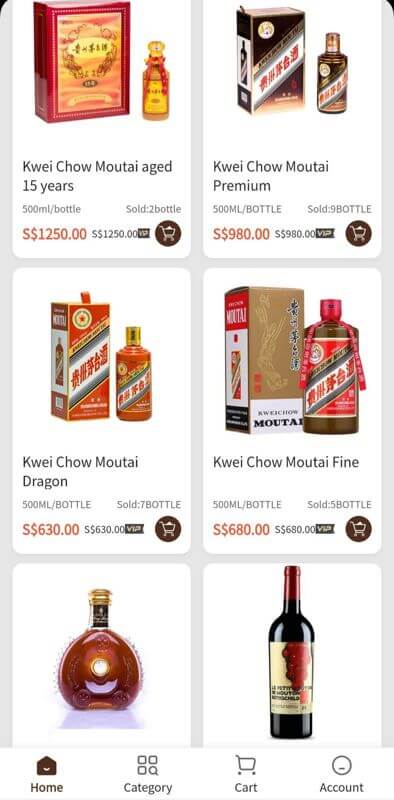The height and width of the screenshot is (800, 394).
Task: Open the round cognac decanter product card
Action: (x=102, y=656)
